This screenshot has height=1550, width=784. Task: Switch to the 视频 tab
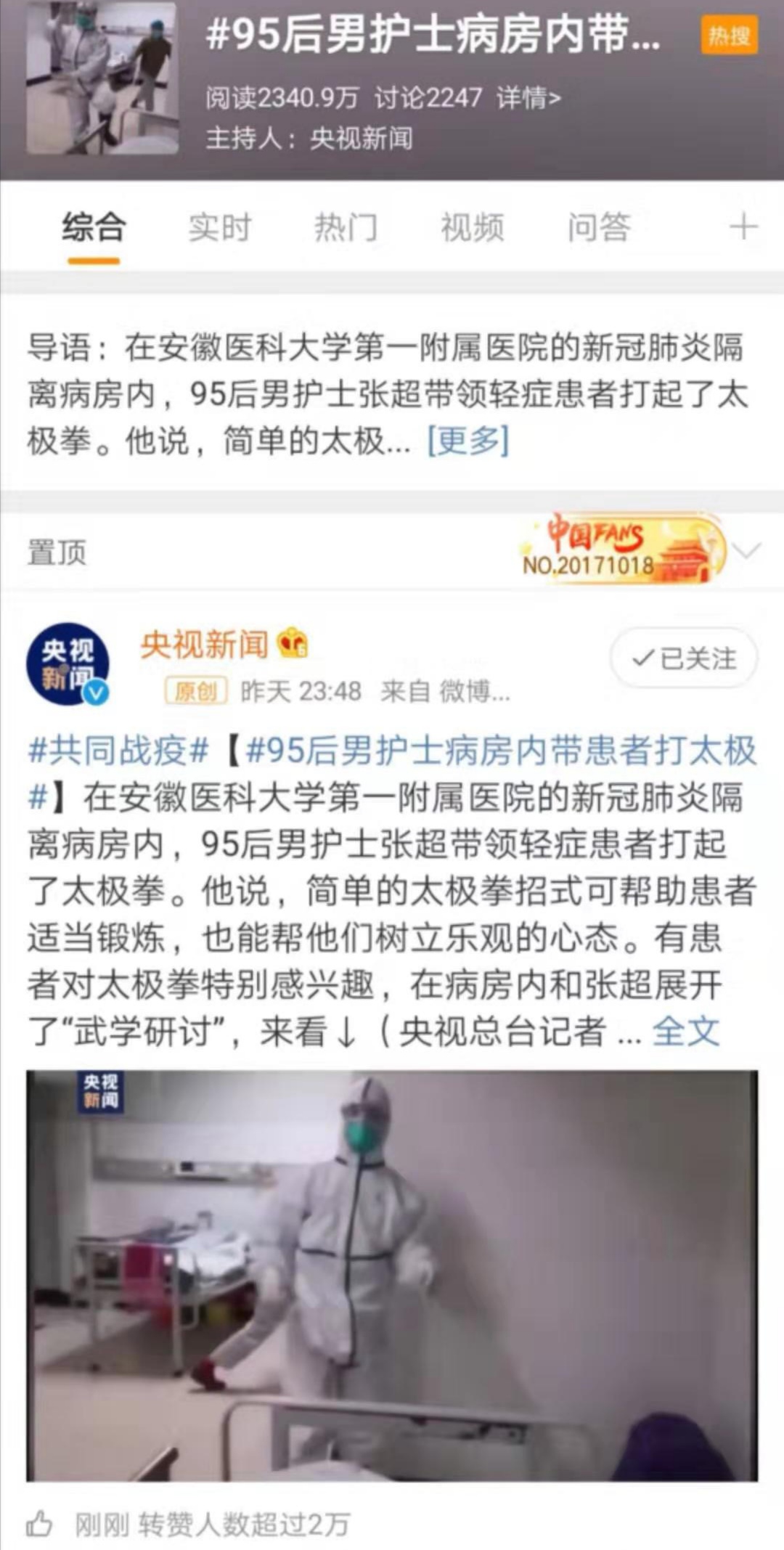[472, 228]
